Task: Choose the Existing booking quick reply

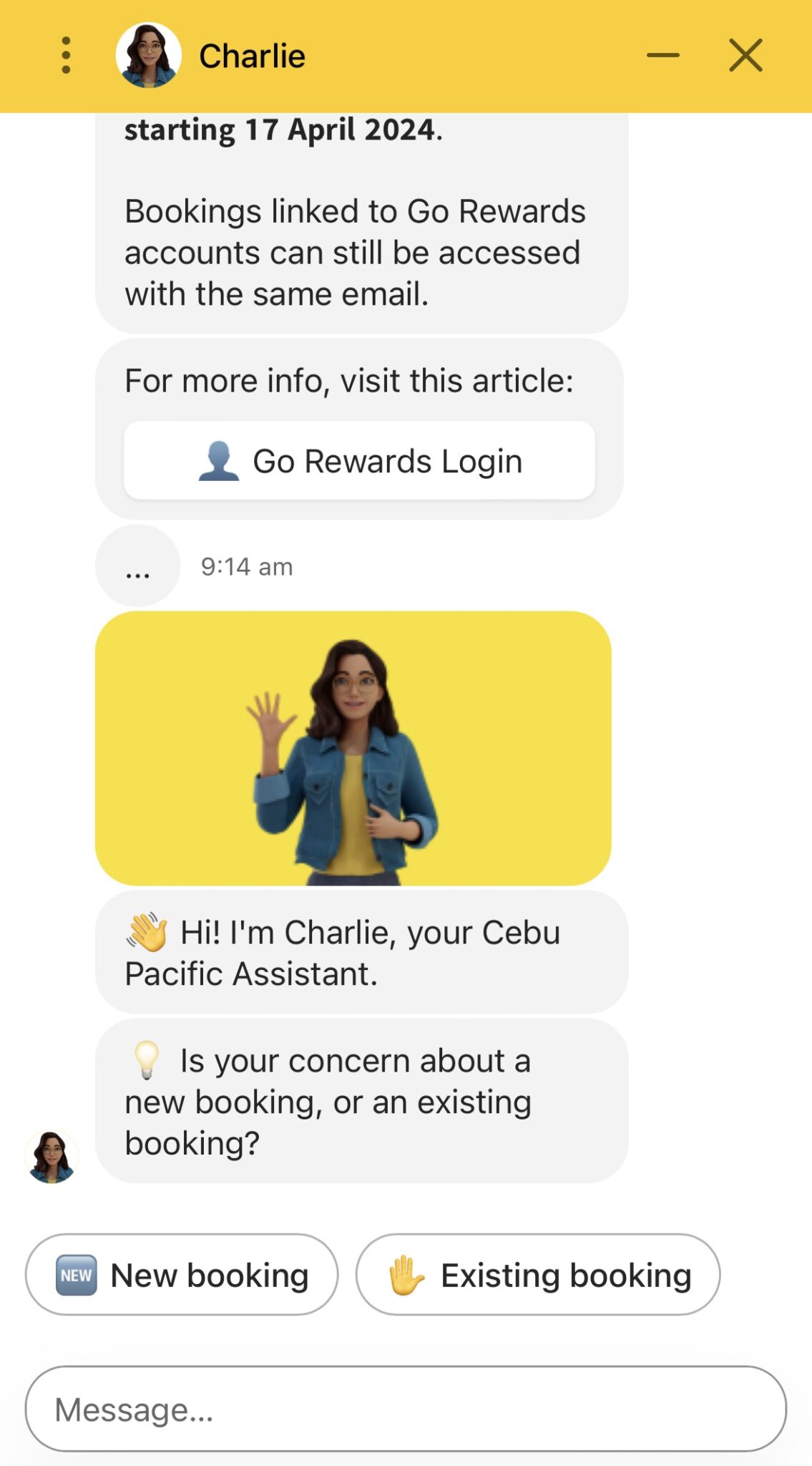Action: [538, 1275]
